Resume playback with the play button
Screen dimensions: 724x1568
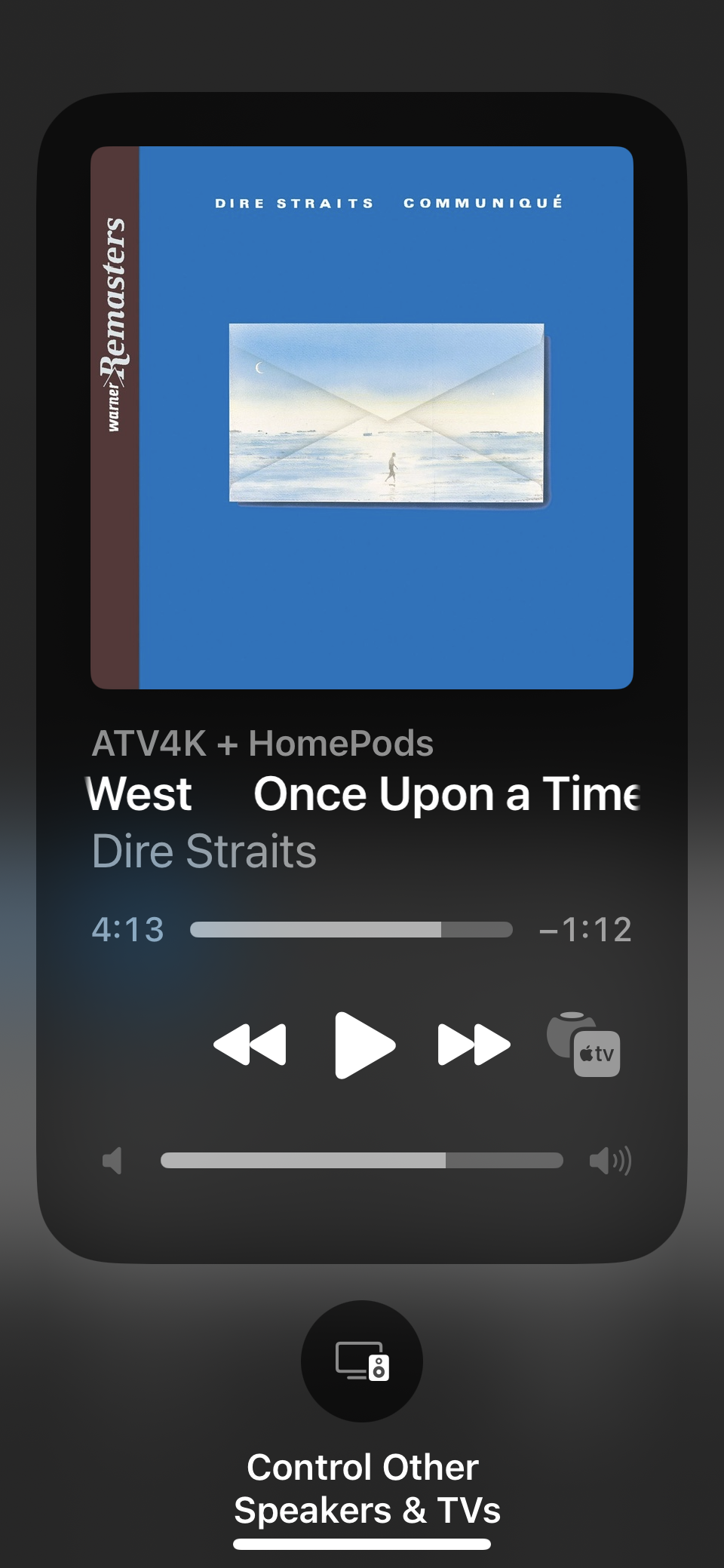click(x=364, y=1045)
